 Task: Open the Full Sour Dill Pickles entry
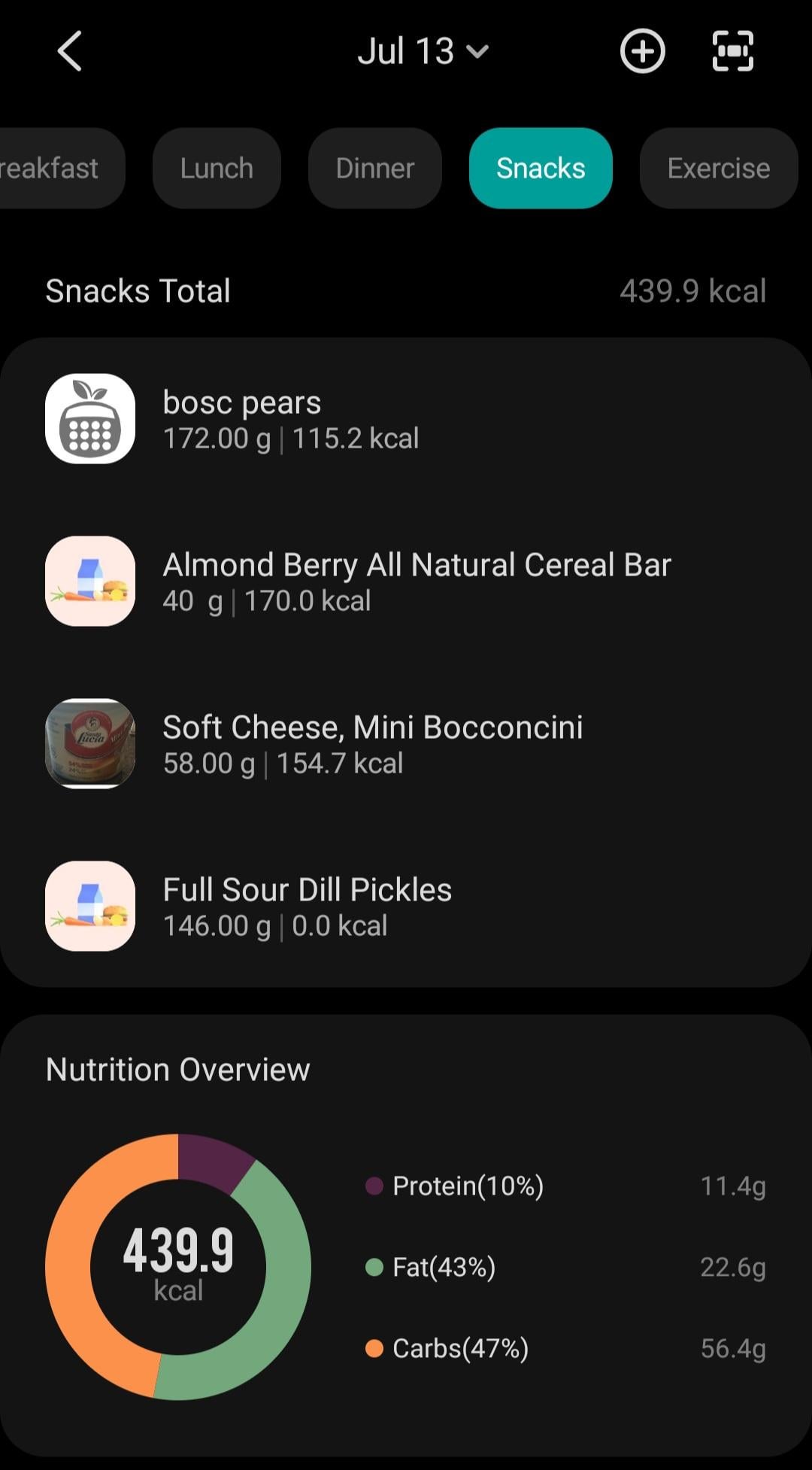(x=406, y=907)
